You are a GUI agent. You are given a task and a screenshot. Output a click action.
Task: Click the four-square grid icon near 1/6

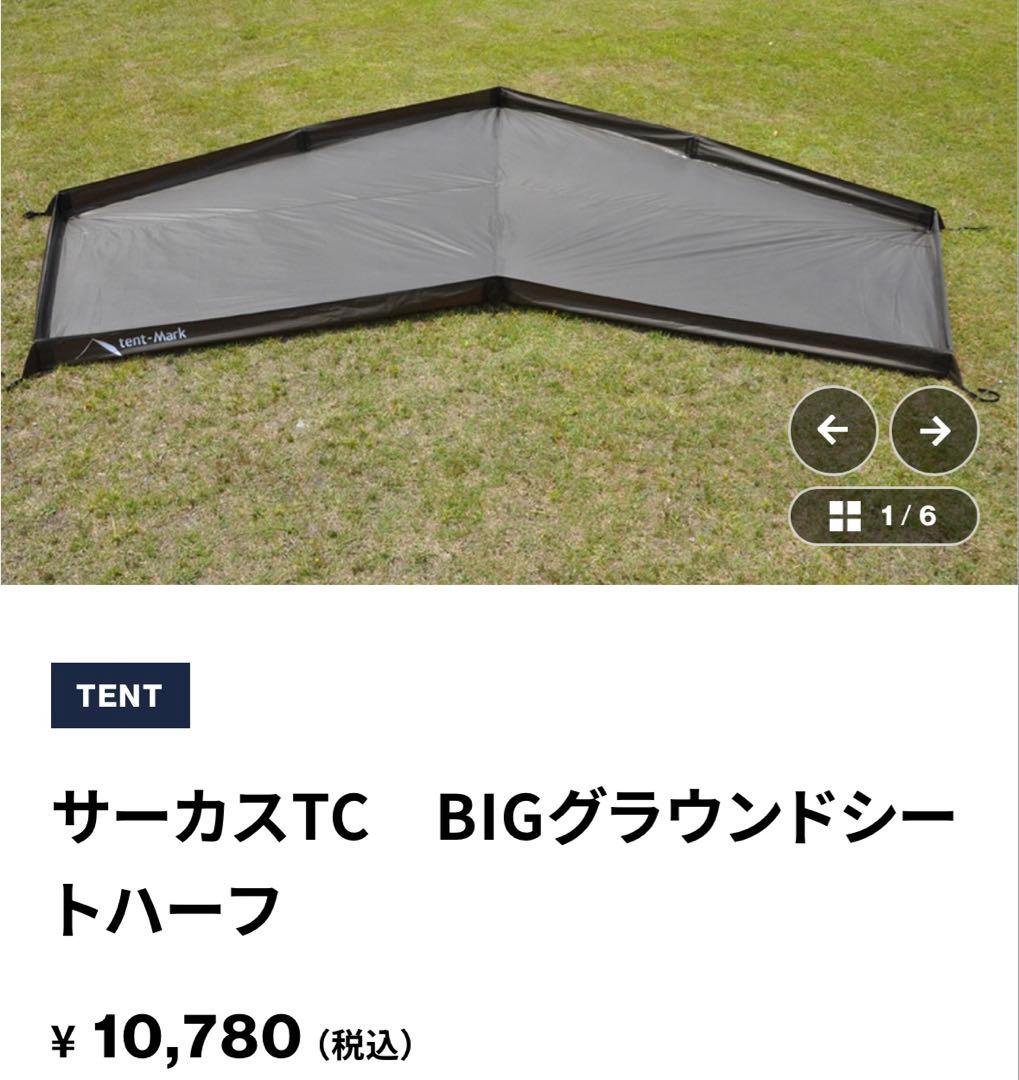[x=845, y=515]
